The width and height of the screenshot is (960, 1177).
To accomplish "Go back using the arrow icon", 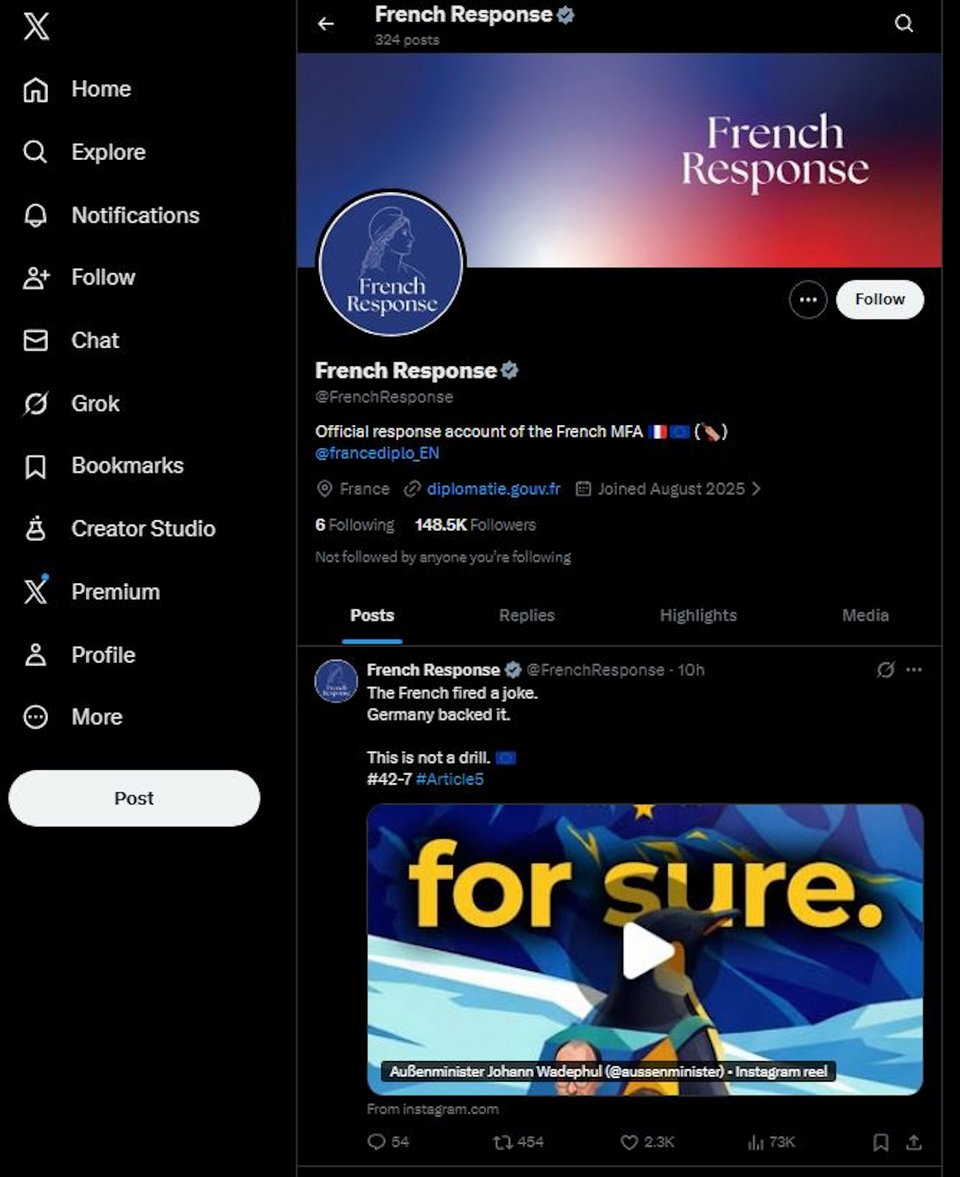I will coord(326,24).
